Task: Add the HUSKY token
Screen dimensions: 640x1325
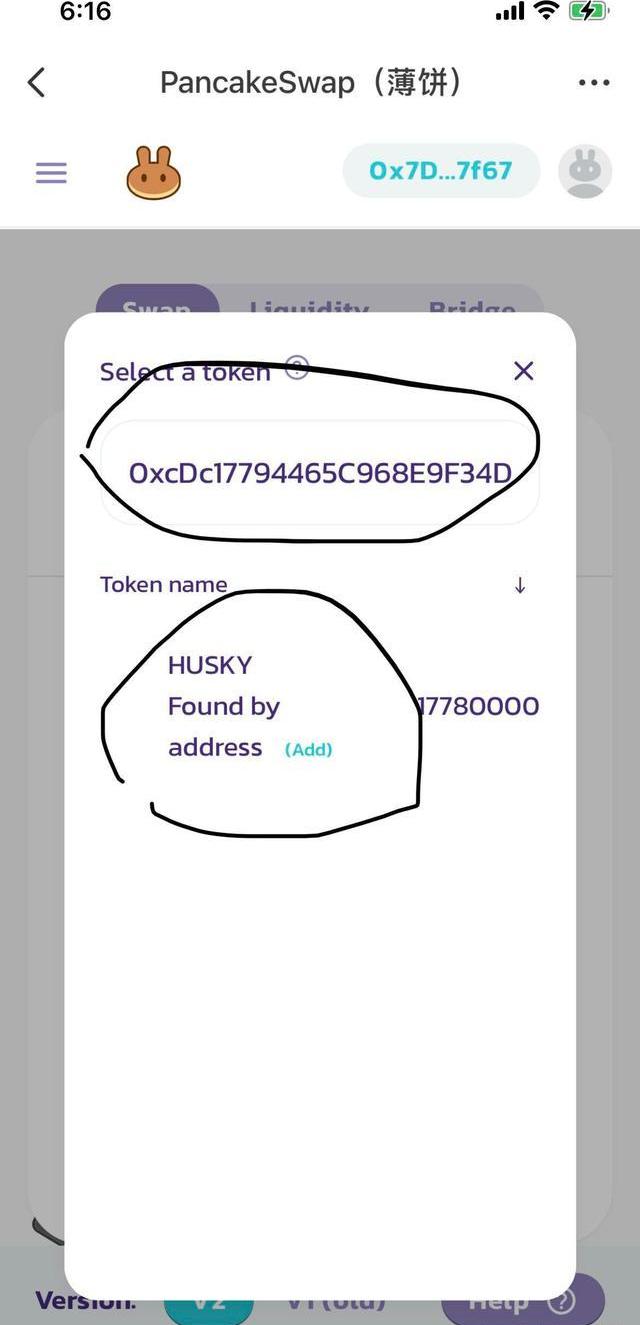Action: point(308,749)
